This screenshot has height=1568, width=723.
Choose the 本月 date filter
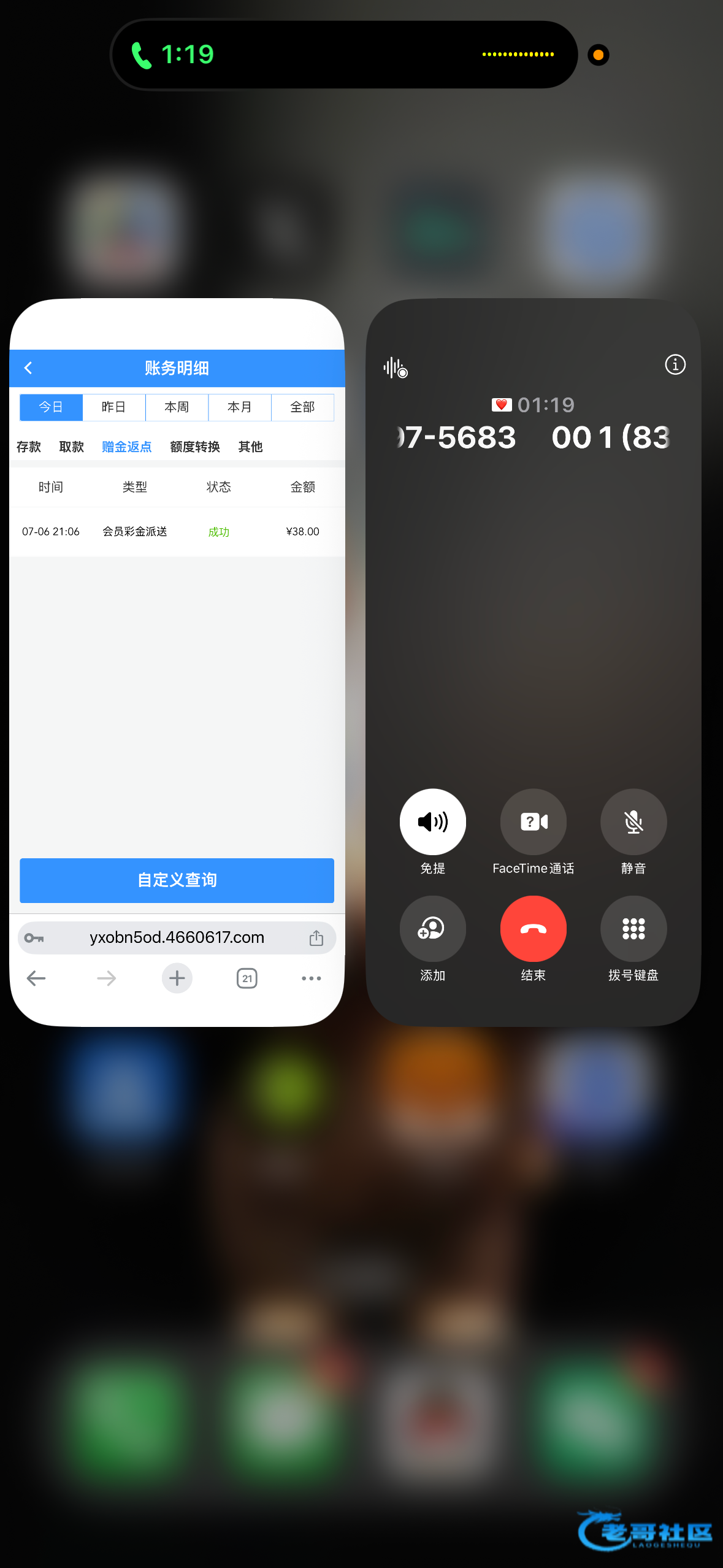point(240,407)
